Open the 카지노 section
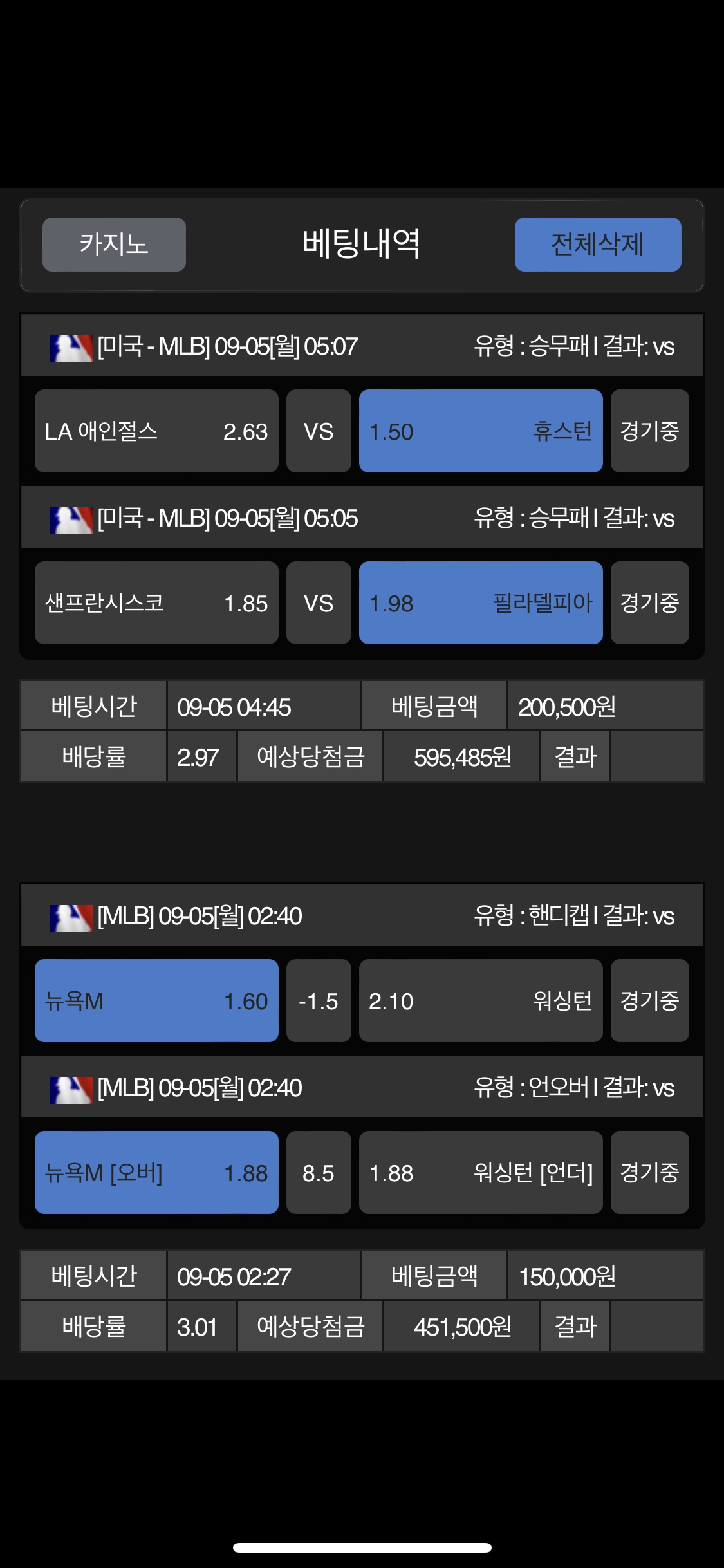Image resolution: width=724 pixels, height=1568 pixels. pos(114,245)
